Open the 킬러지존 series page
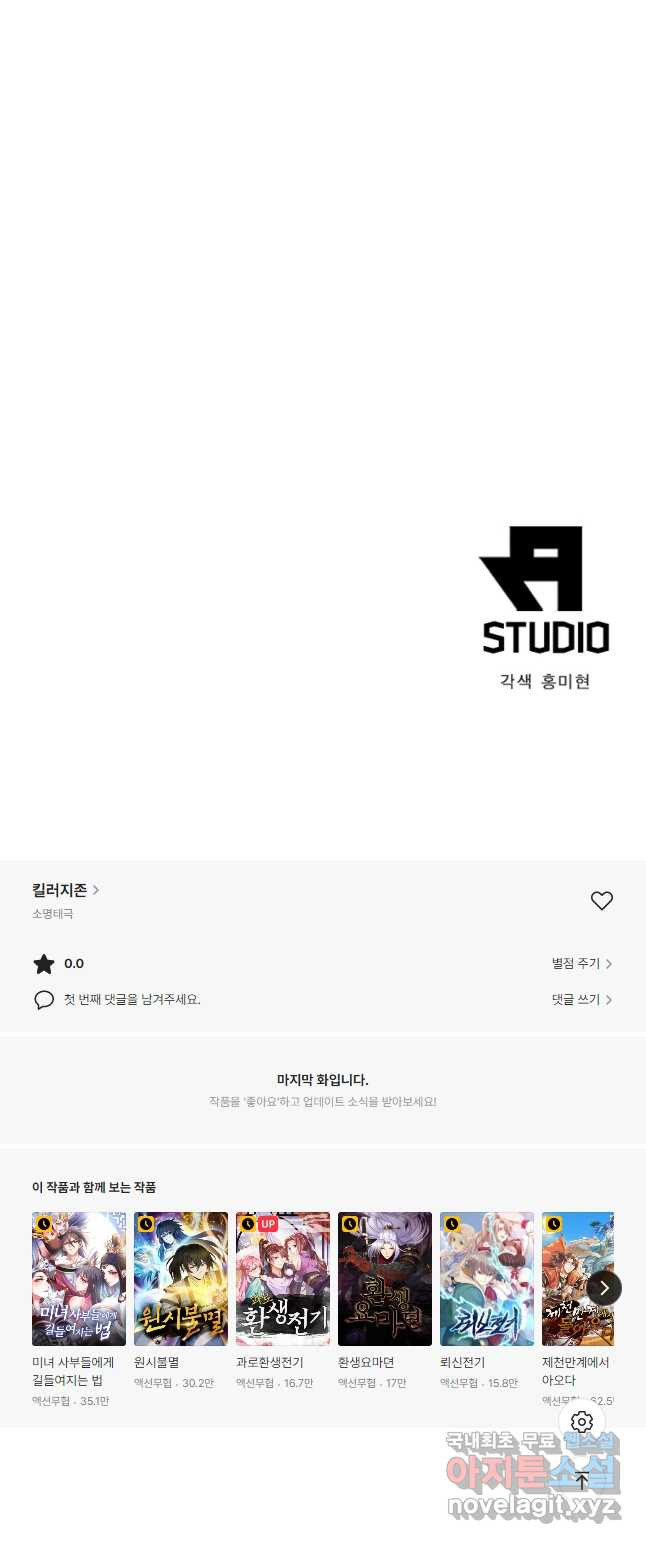The image size is (646, 1544). coord(65,890)
